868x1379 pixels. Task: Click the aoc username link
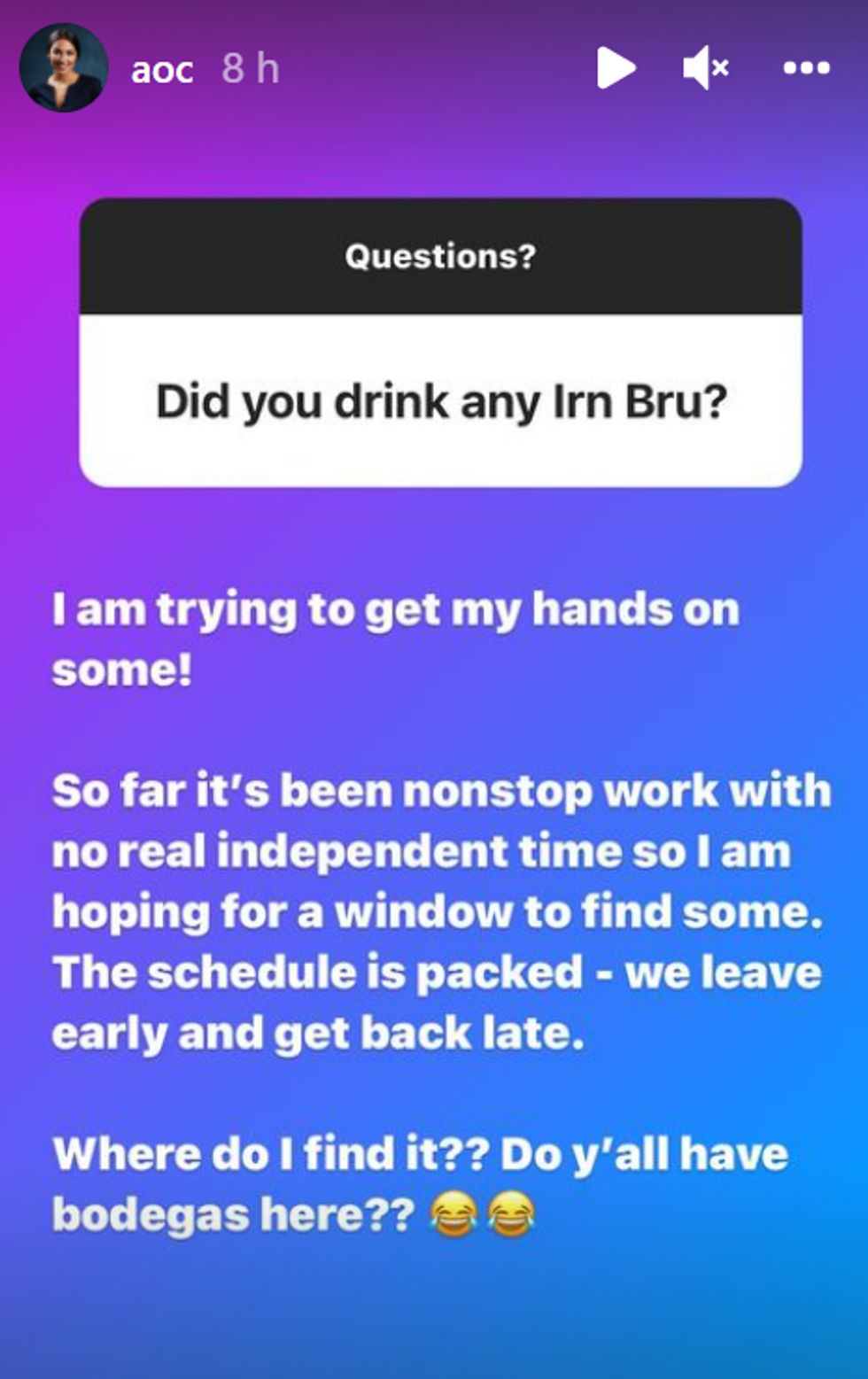click(163, 68)
